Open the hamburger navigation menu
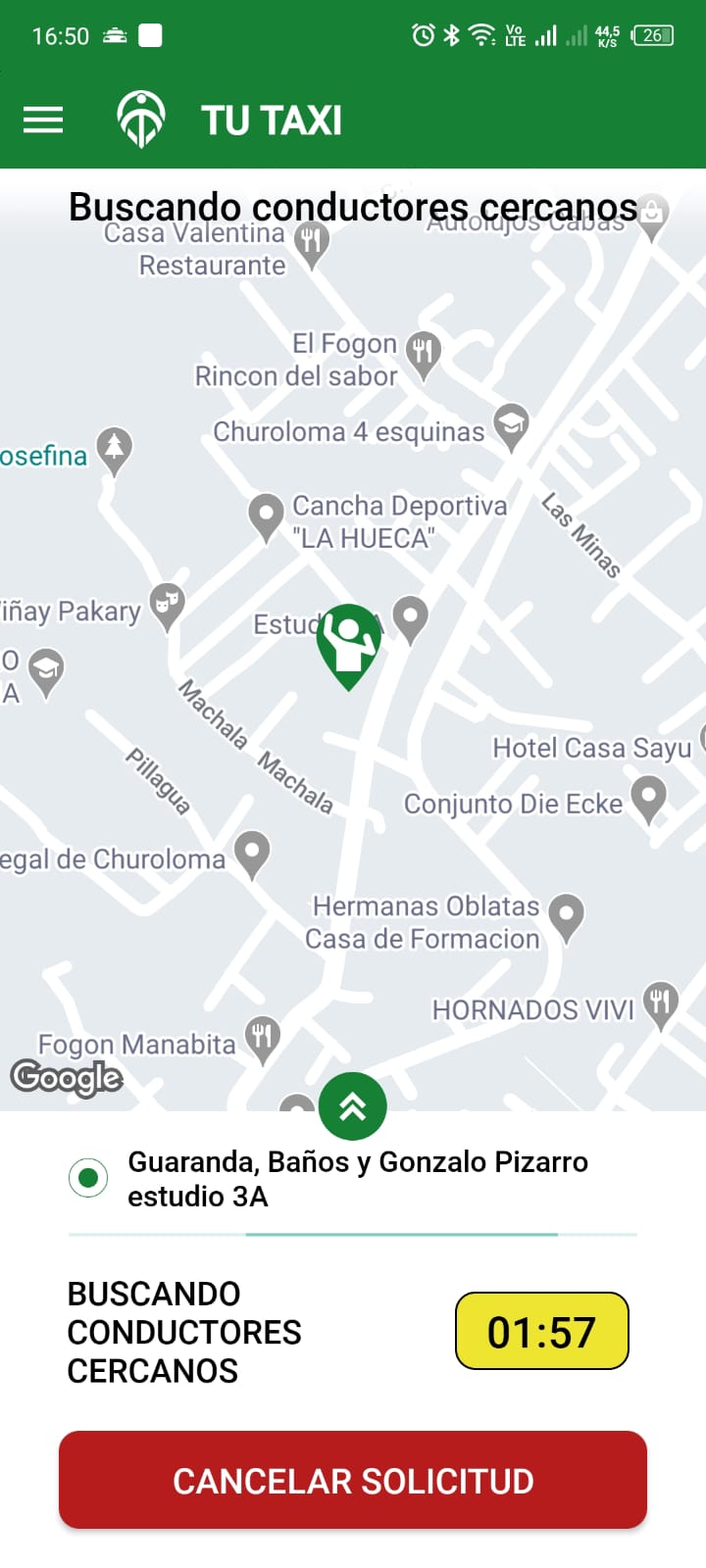Viewport: 706px width, 1568px height. tap(43, 120)
